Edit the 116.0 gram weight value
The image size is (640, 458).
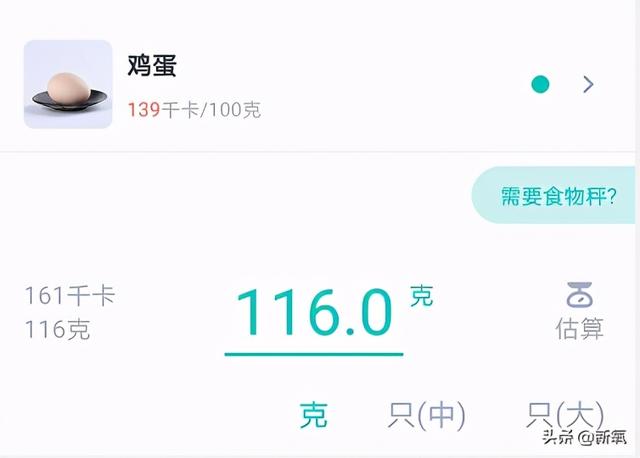pos(313,311)
